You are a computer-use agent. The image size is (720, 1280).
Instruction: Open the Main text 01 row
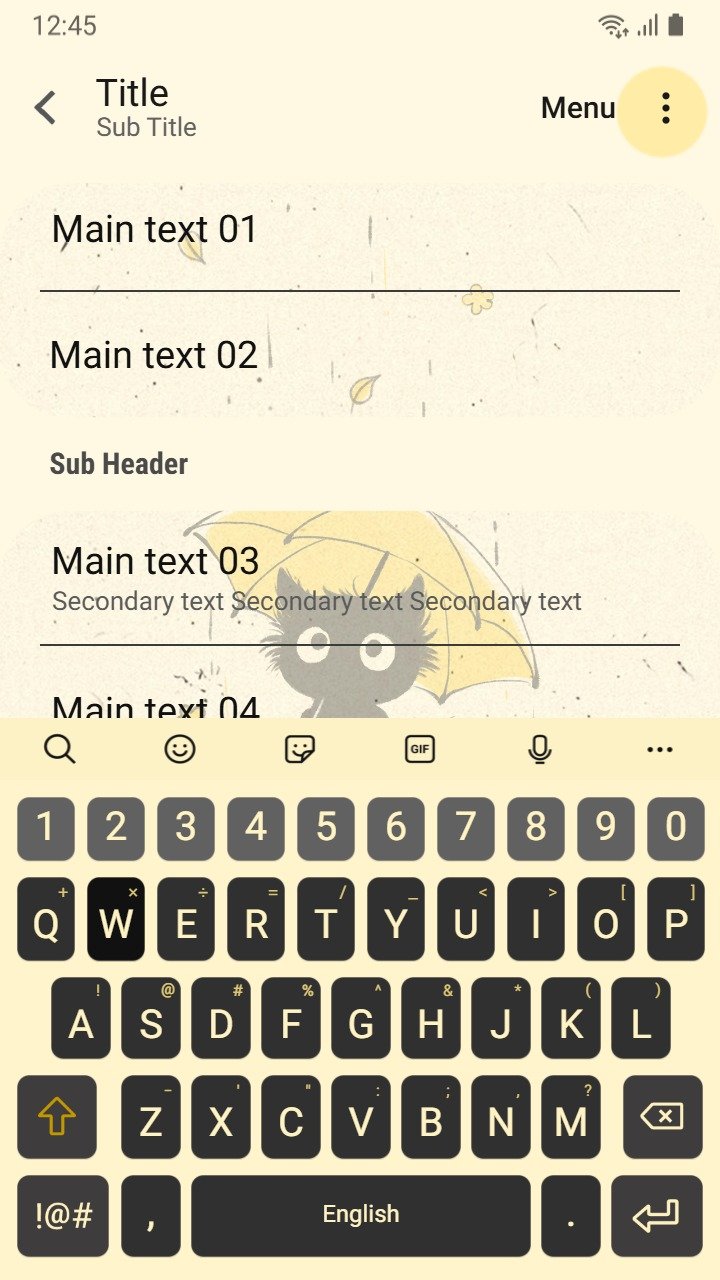click(x=360, y=232)
